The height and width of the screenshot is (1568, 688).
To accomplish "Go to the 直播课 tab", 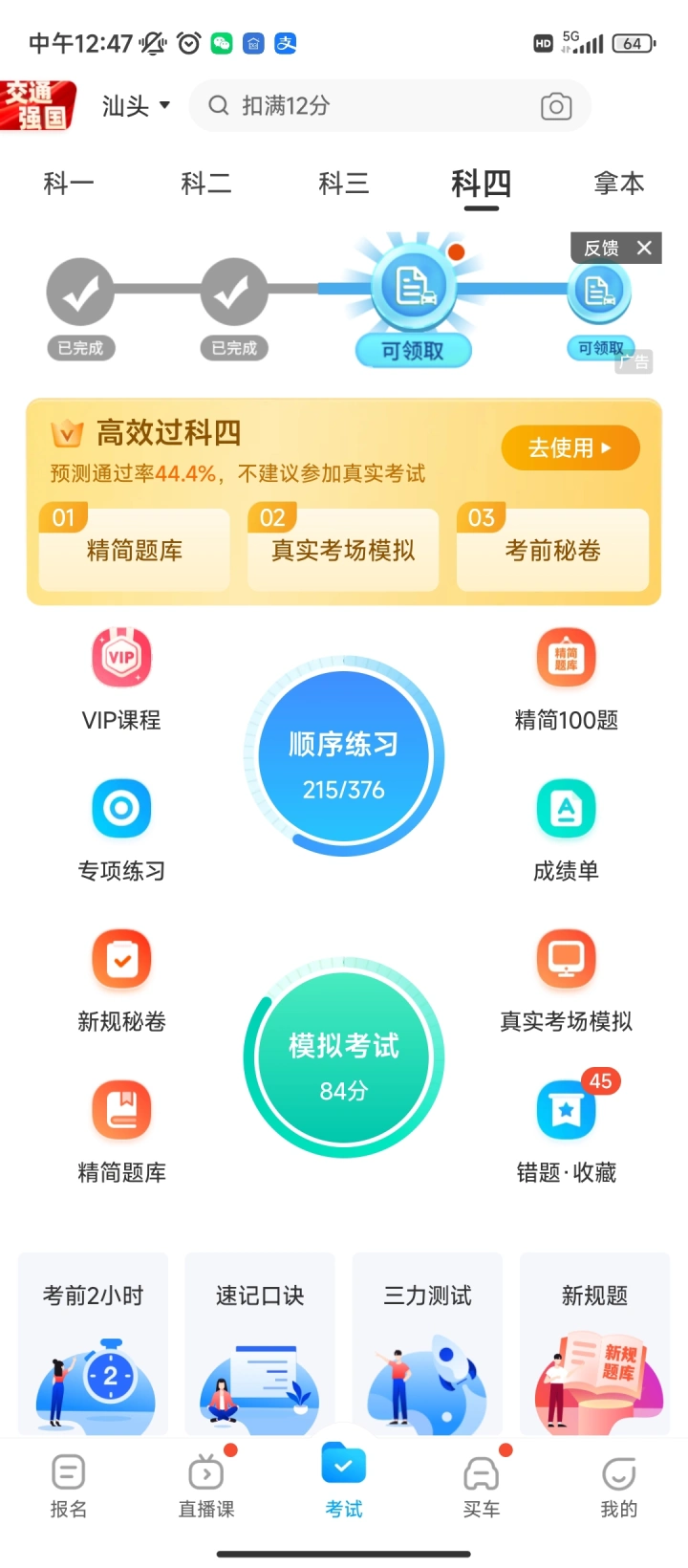I will coord(206,1487).
